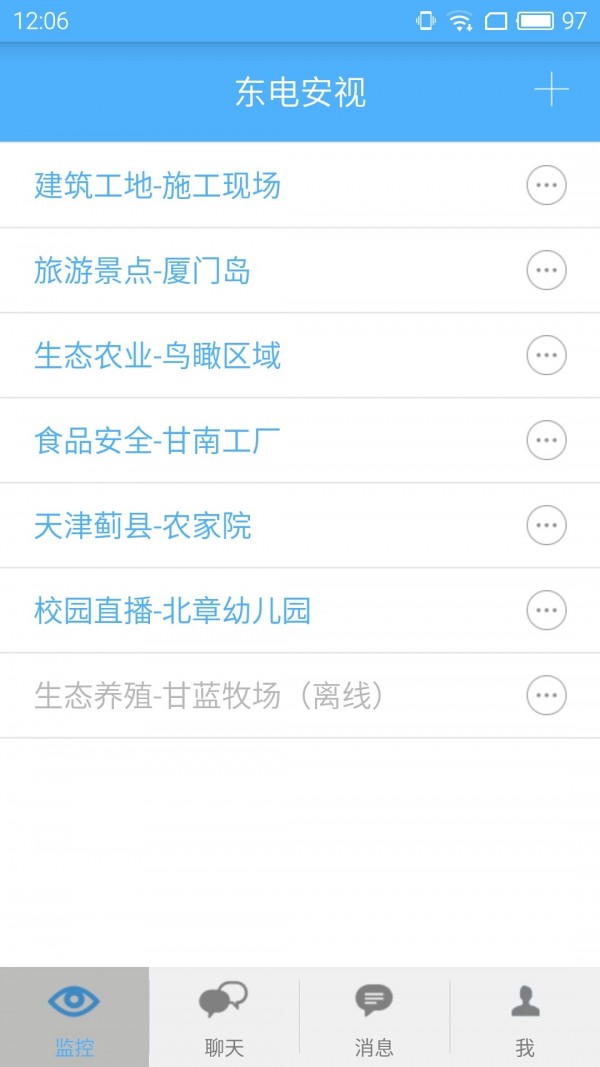
Task: Open the 旅游景点-厦门岛 camera feed
Action: click(x=142, y=270)
